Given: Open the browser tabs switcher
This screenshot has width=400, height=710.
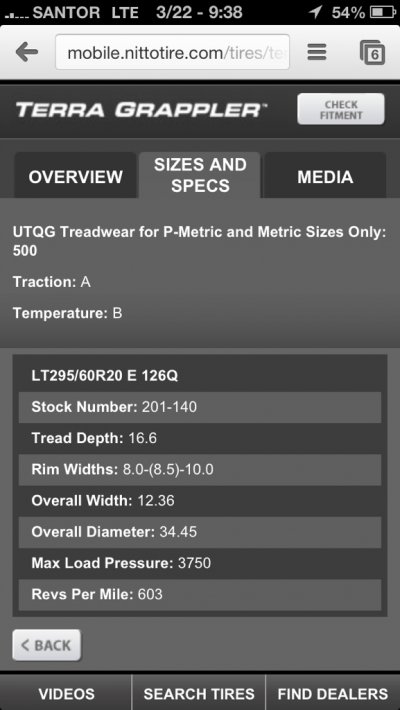Looking at the screenshot, I should [372, 52].
